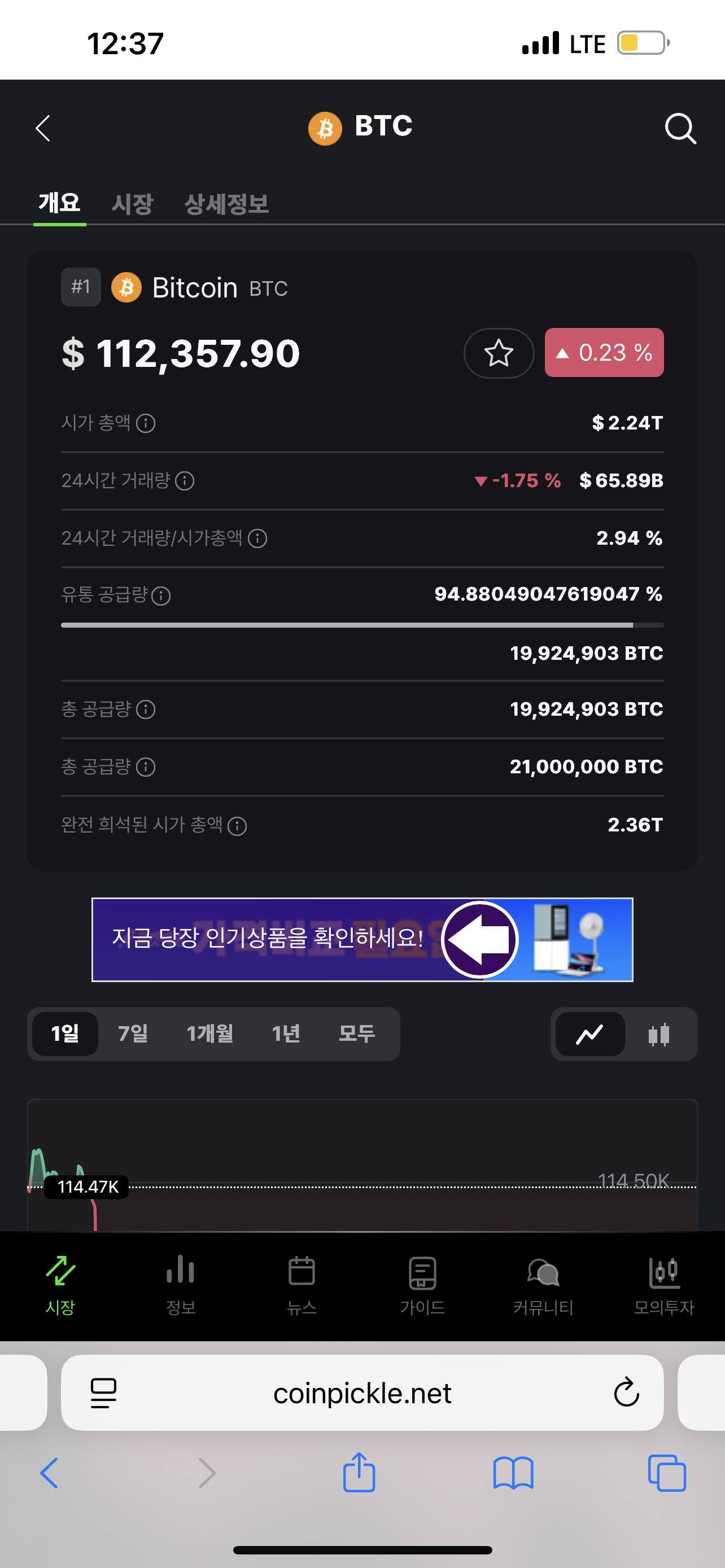
Task: Switch to the 시장 top tab
Action: [x=132, y=204]
